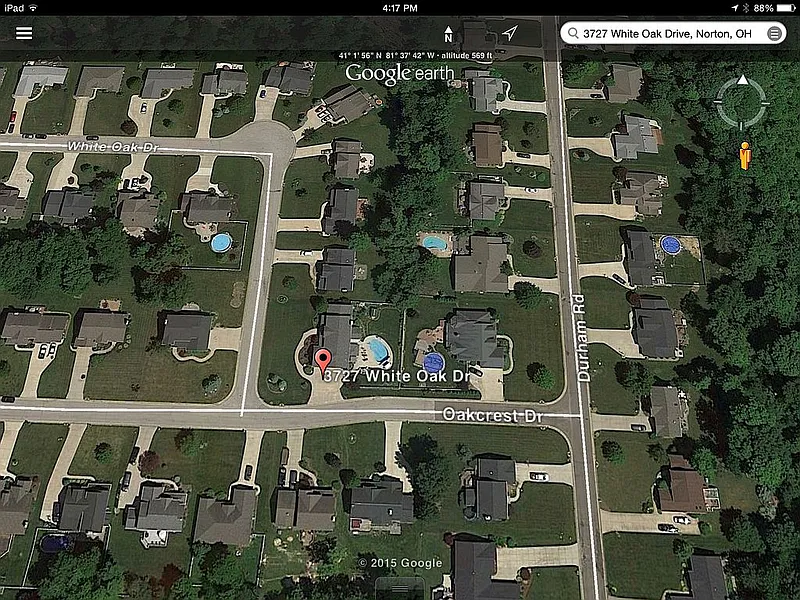This screenshot has width=800, height=600.
Task: Tap the red pin at 3727 White Oak Dr
Action: (323, 360)
